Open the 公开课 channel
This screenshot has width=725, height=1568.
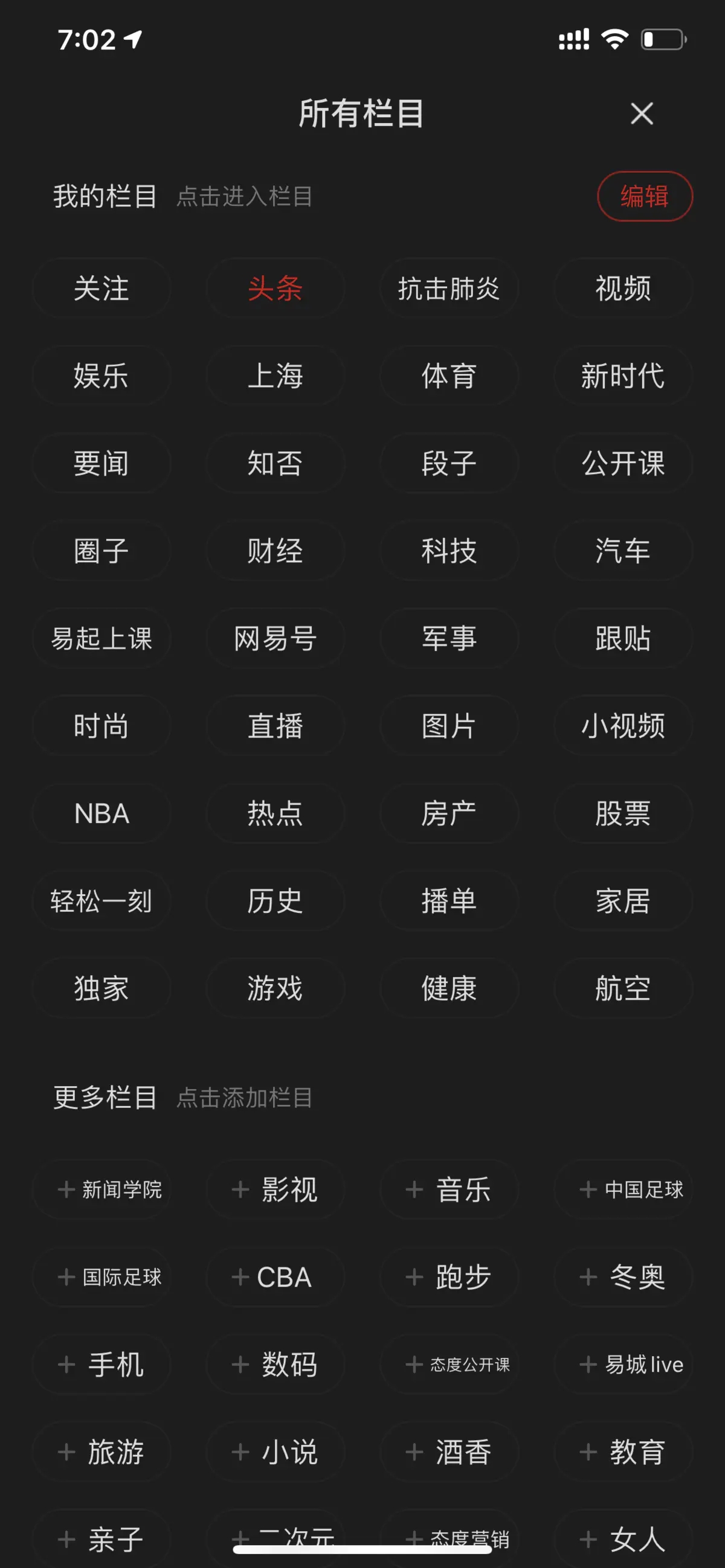(x=623, y=463)
